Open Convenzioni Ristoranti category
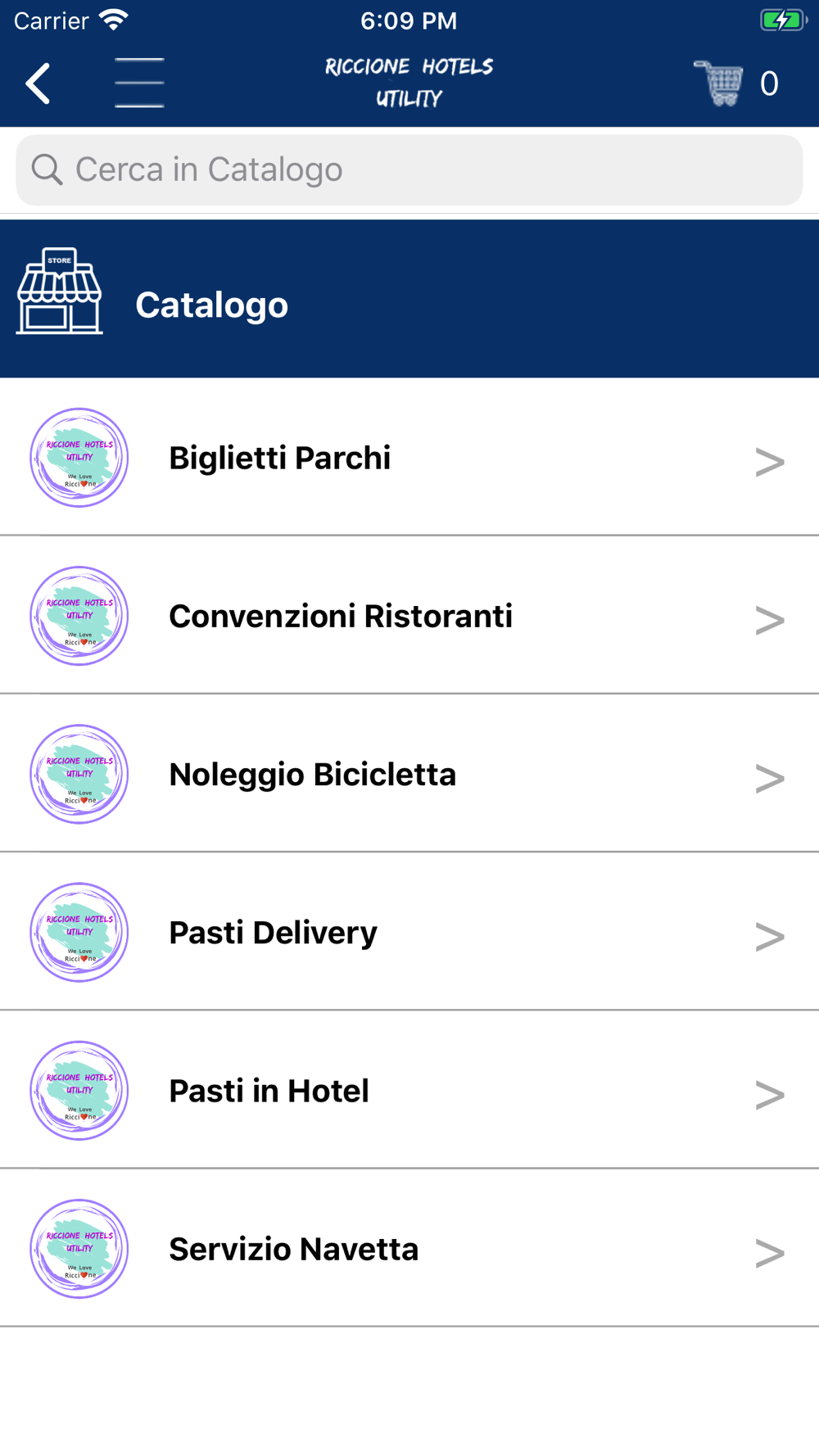 coord(409,616)
